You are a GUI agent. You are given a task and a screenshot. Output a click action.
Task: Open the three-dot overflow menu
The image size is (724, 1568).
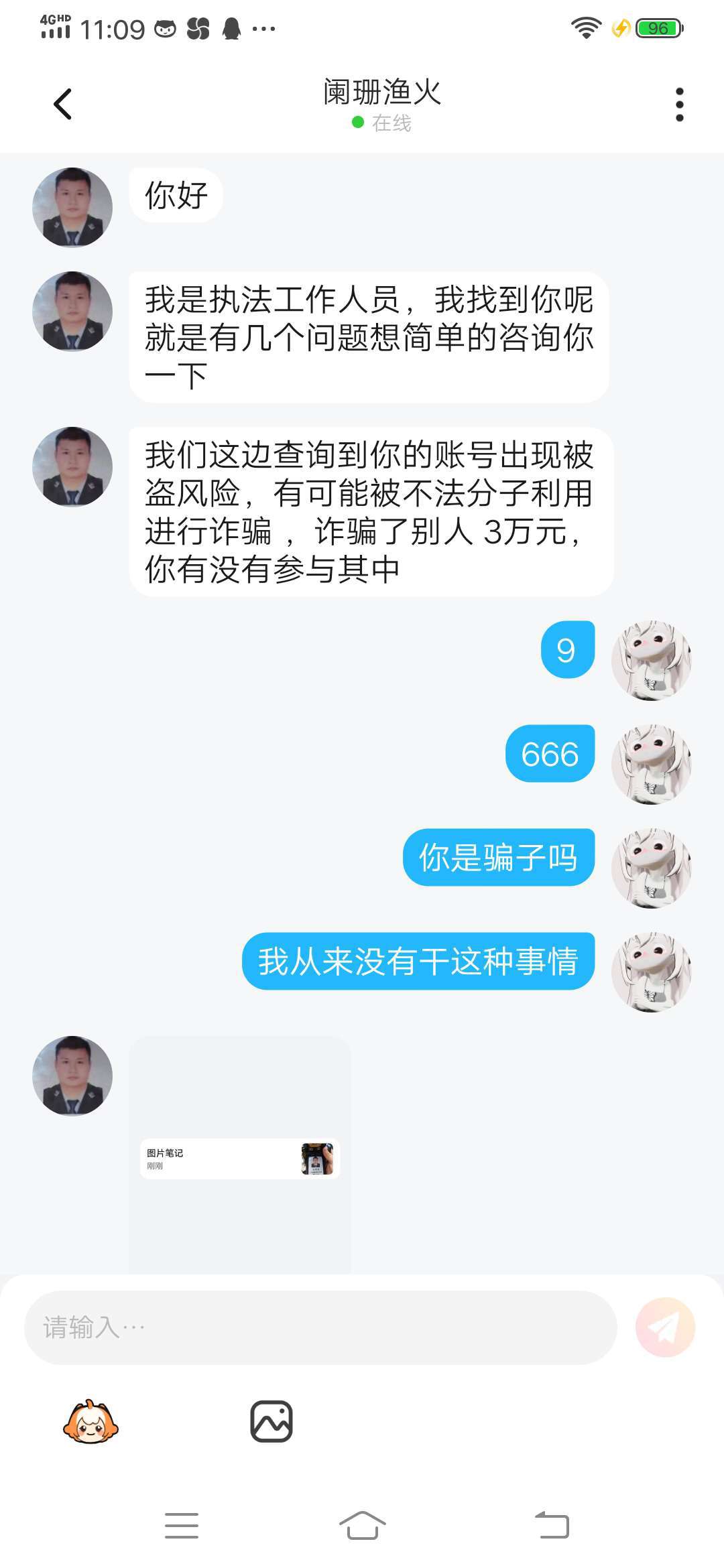(x=679, y=105)
